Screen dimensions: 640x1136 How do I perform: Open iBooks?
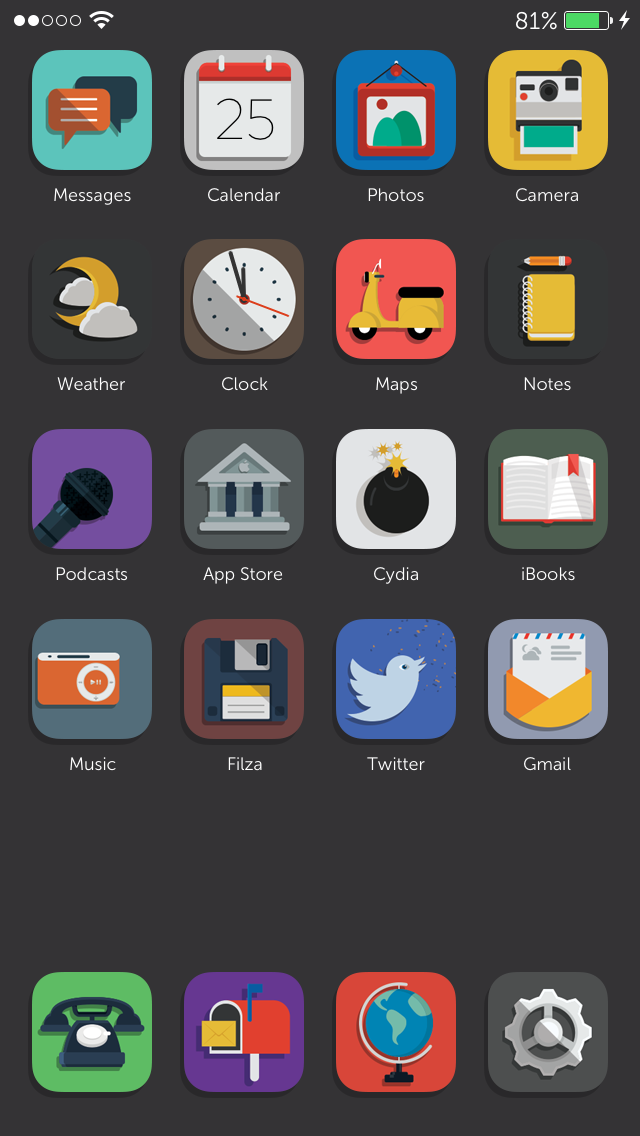tap(547, 490)
